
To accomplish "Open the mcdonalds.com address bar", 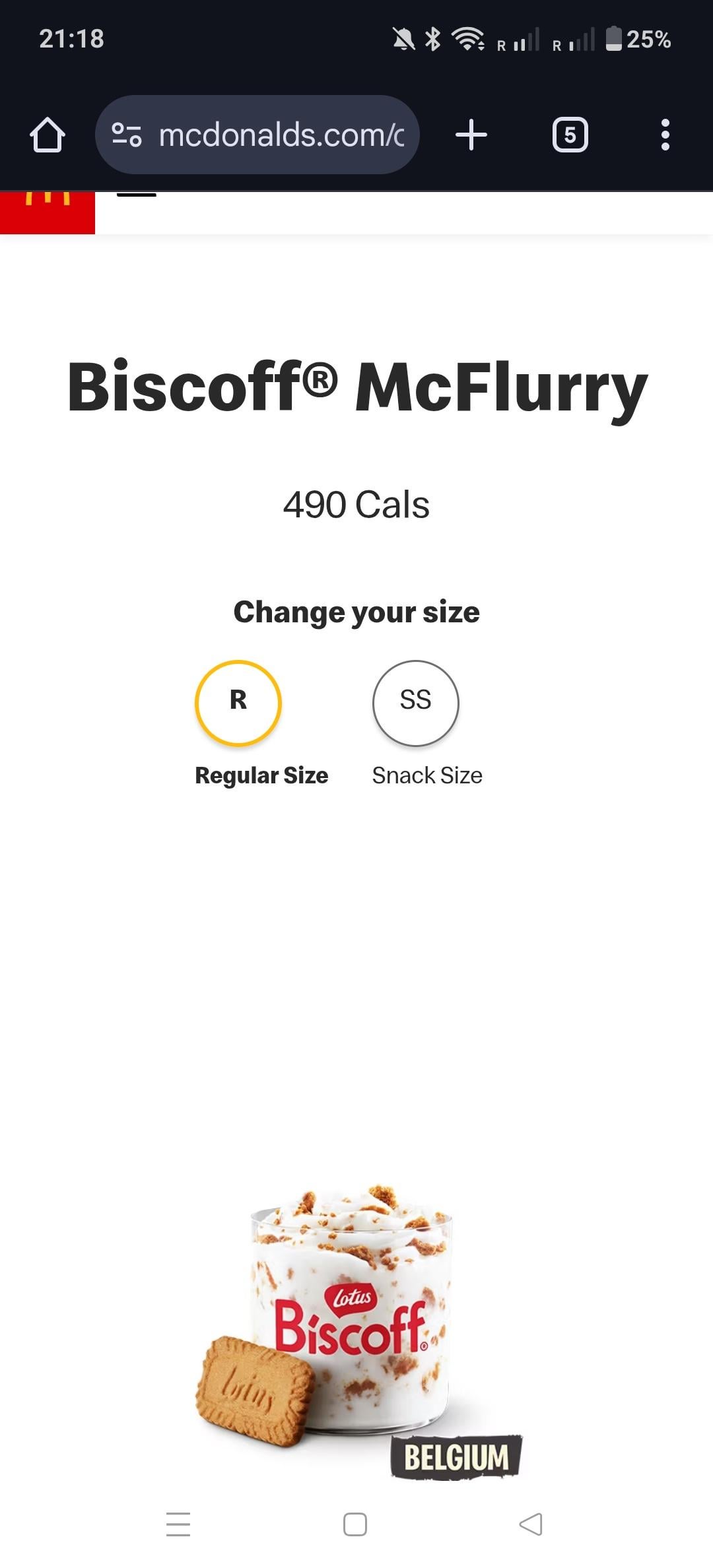I will coord(257,135).
